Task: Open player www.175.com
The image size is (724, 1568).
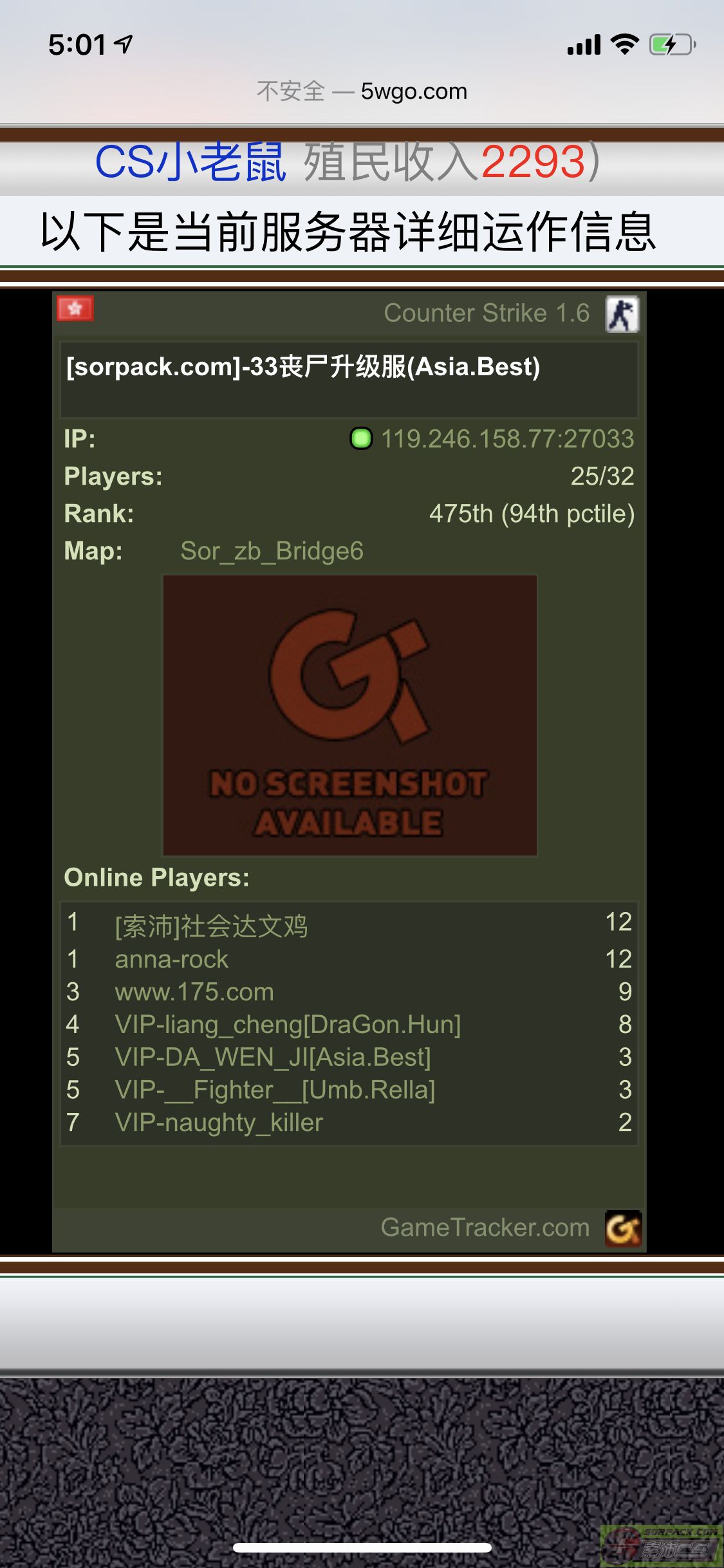Action: click(x=194, y=992)
